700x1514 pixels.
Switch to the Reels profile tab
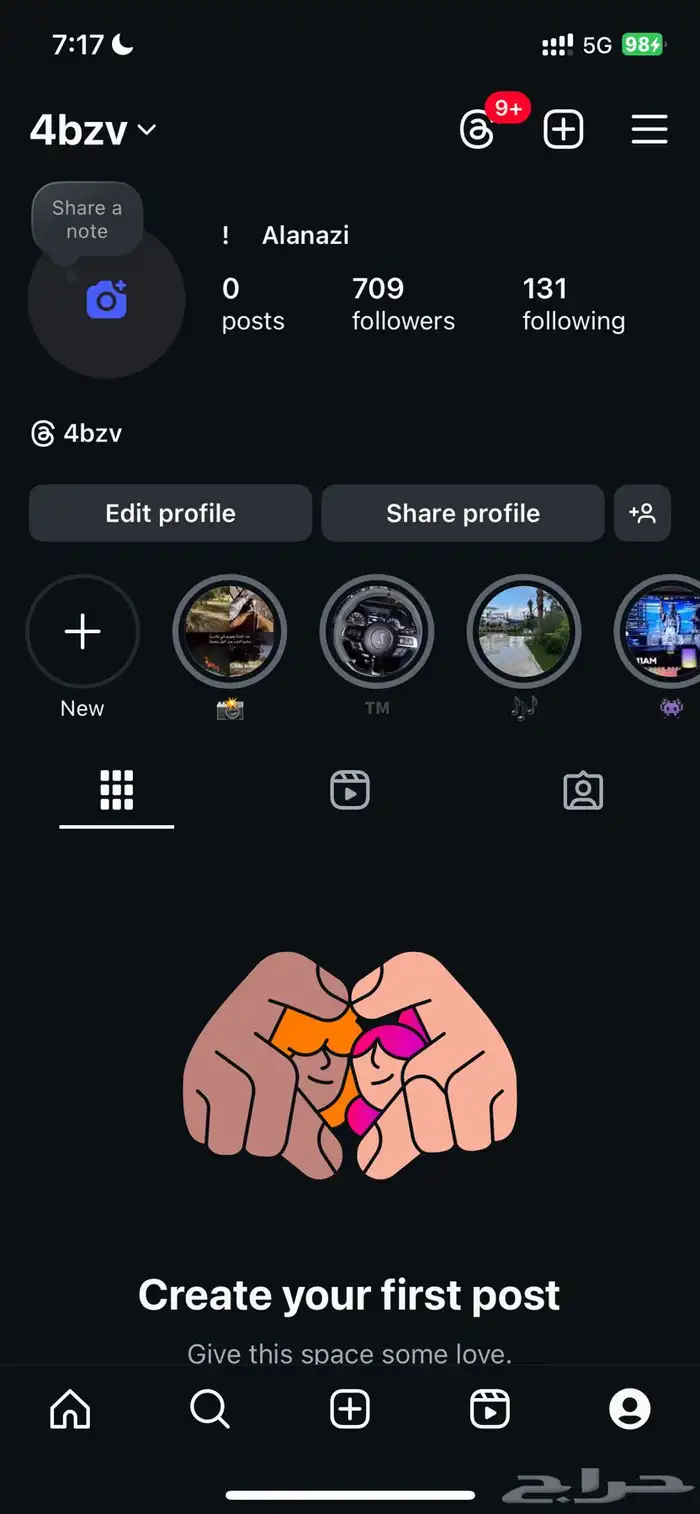pyautogui.click(x=350, y=790)
